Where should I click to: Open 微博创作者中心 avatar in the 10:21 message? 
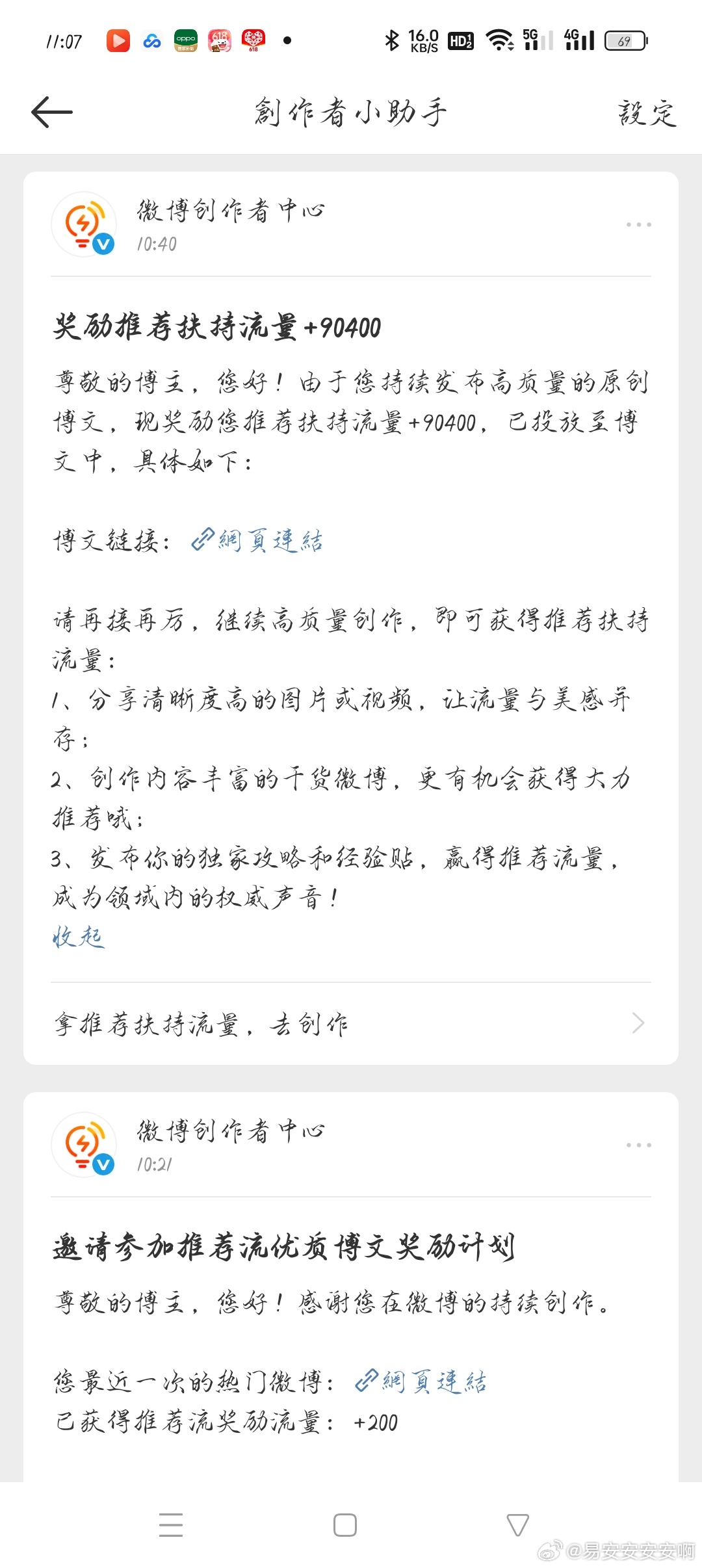click(x=84, y=1145)
